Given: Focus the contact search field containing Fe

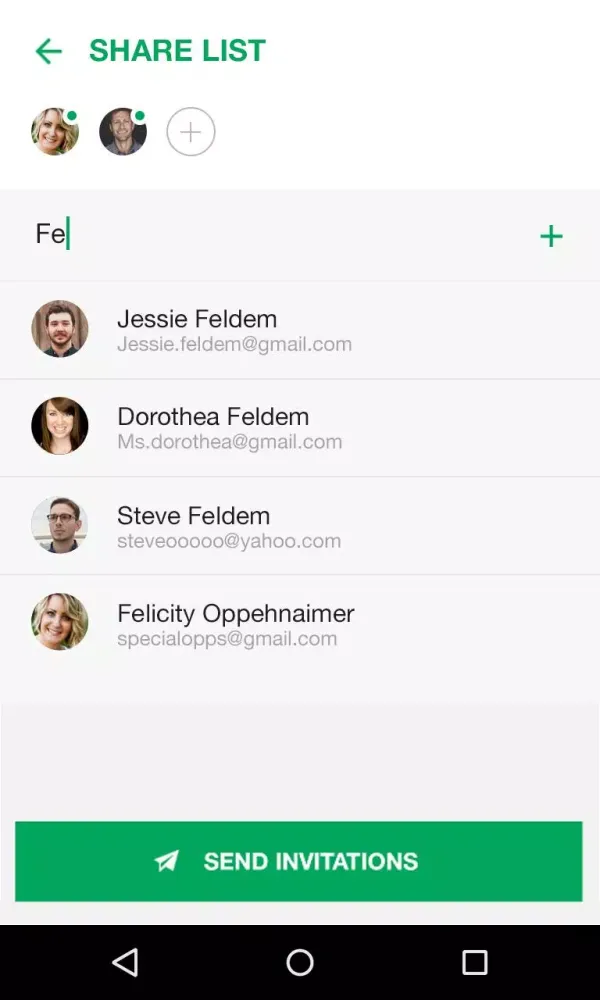Looking at the screenshot, I should tap(270, 235).
